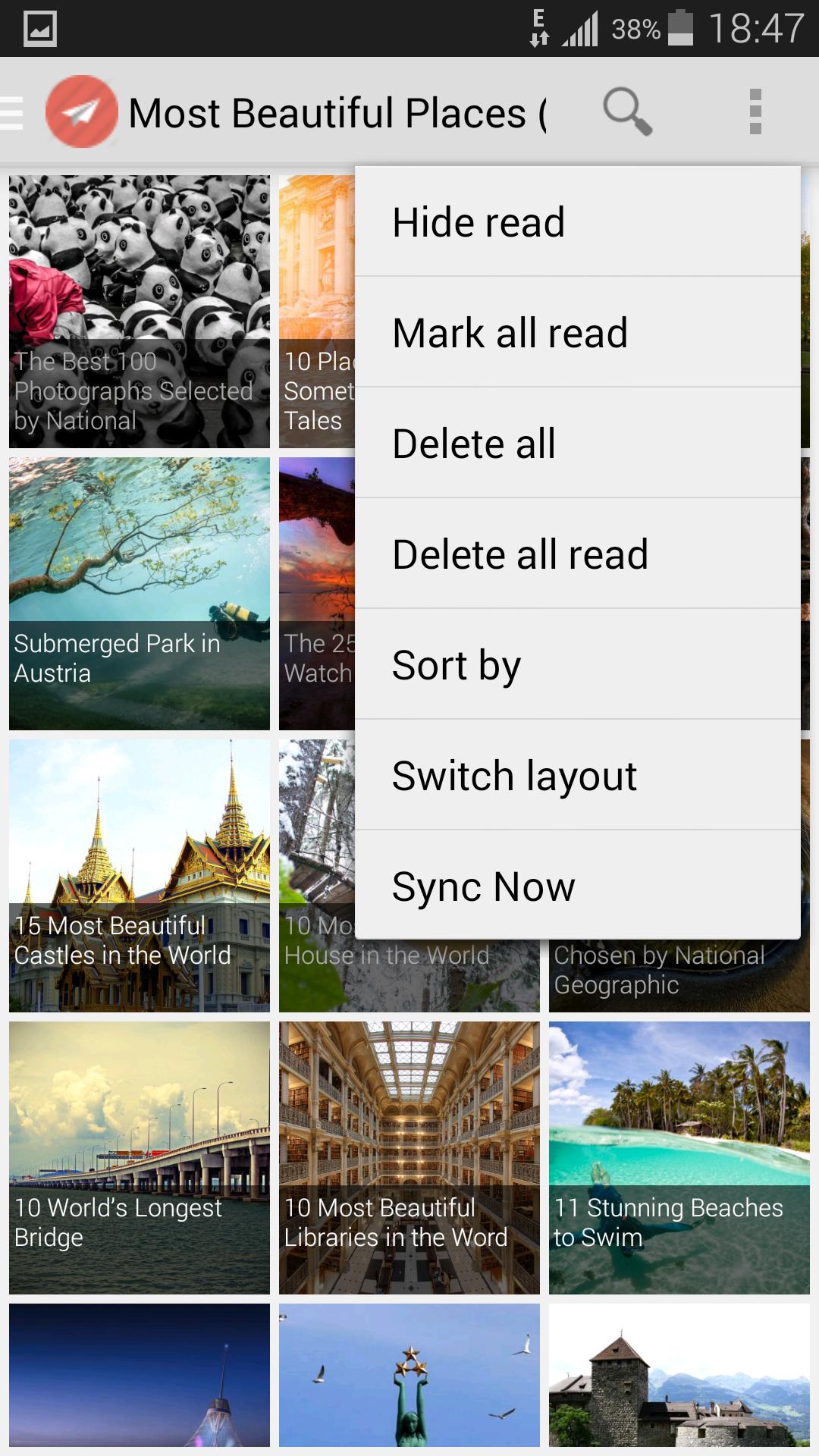This screenshot has height=1456, width=819.
Task: Select Hide read from the menu
Action: 576,222
